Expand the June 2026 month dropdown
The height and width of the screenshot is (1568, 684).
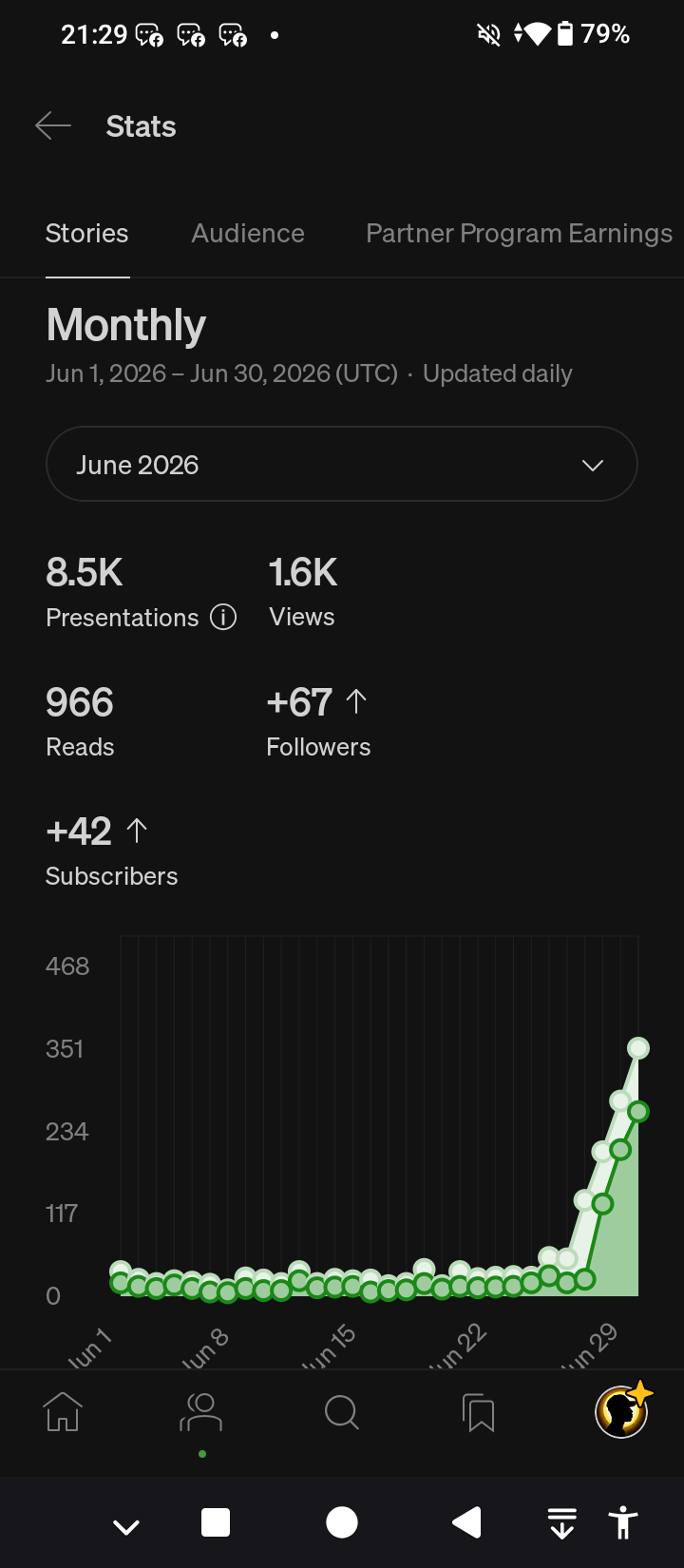pos(341,464)
